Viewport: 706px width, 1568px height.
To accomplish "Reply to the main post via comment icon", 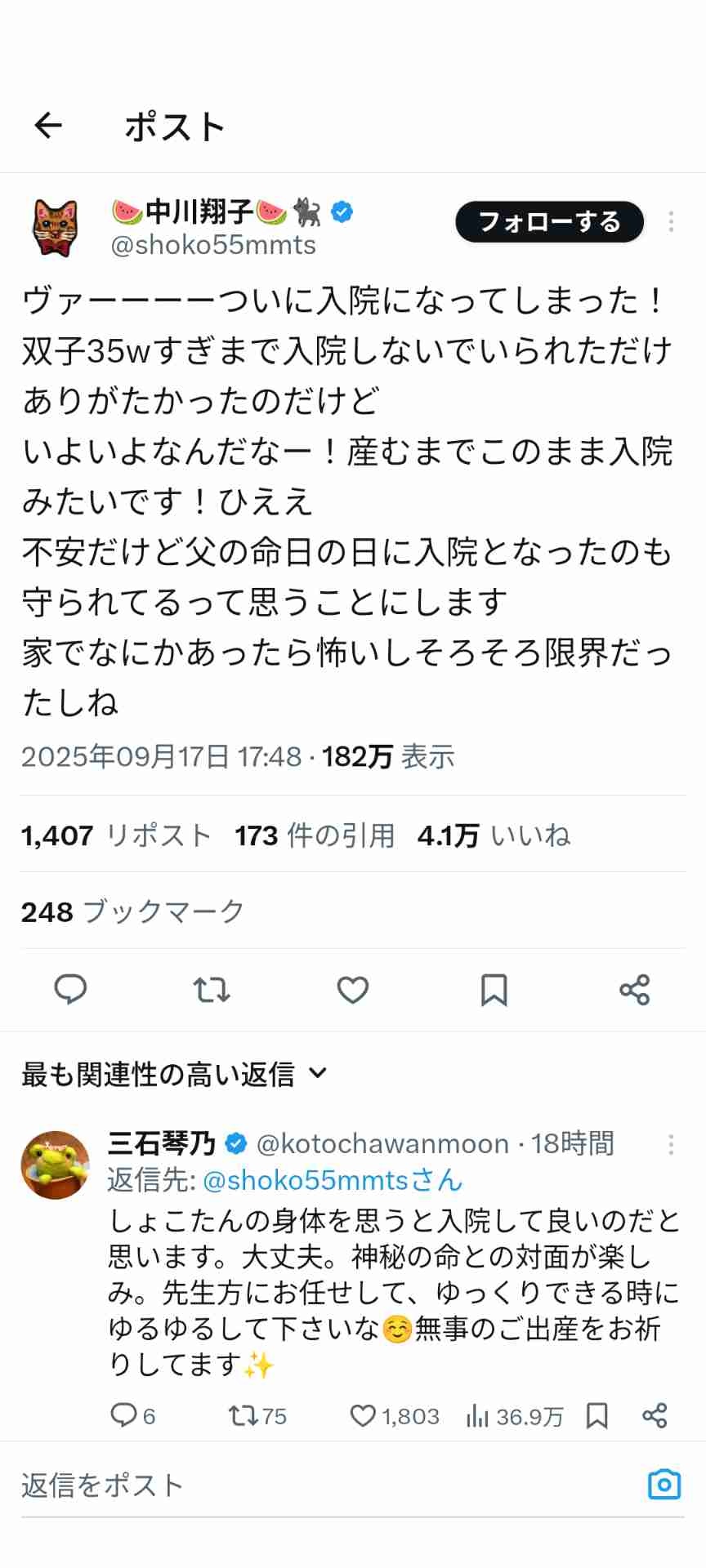I will [70, 989].
